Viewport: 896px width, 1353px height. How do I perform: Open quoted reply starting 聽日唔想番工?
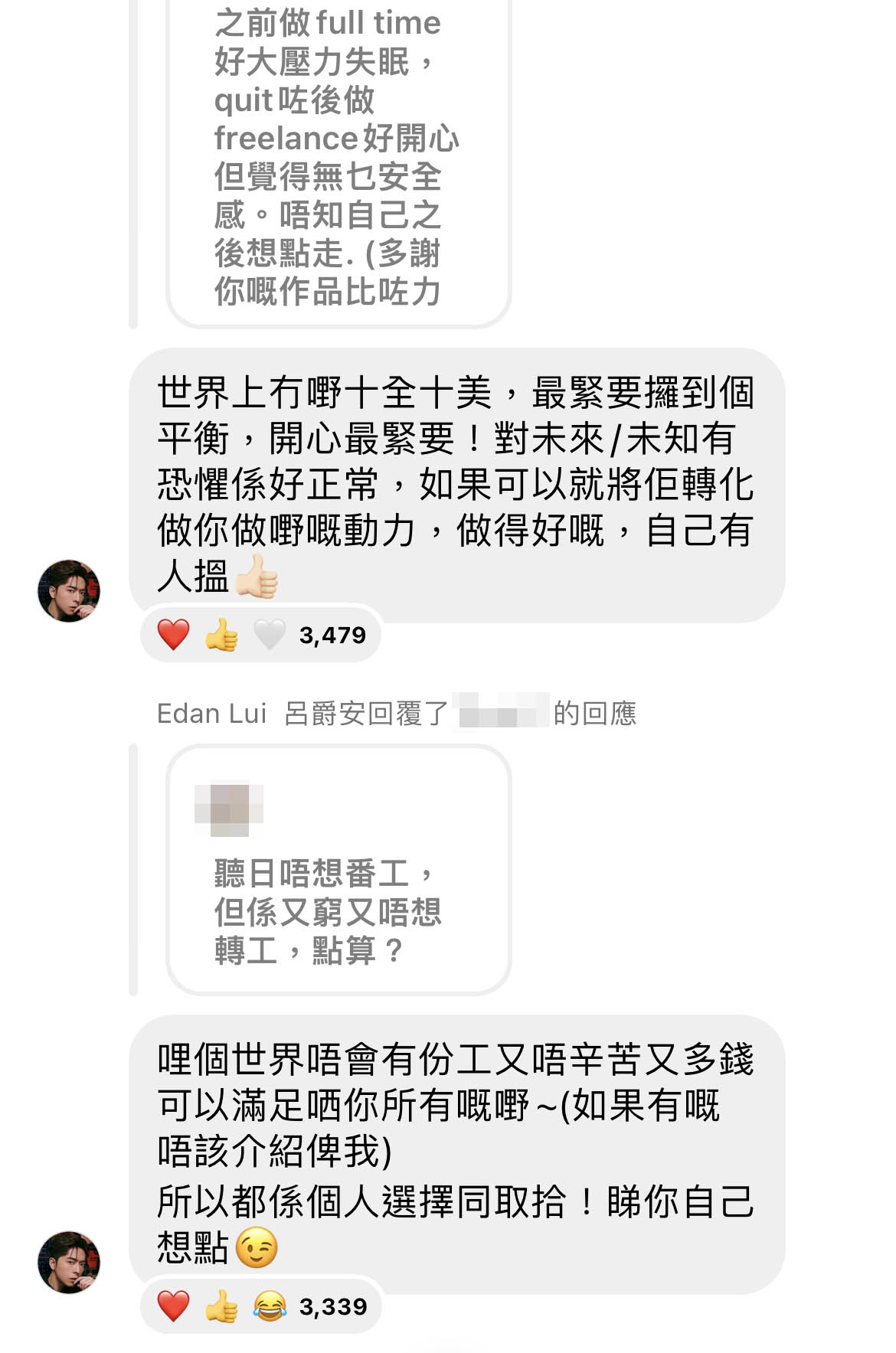338,870
